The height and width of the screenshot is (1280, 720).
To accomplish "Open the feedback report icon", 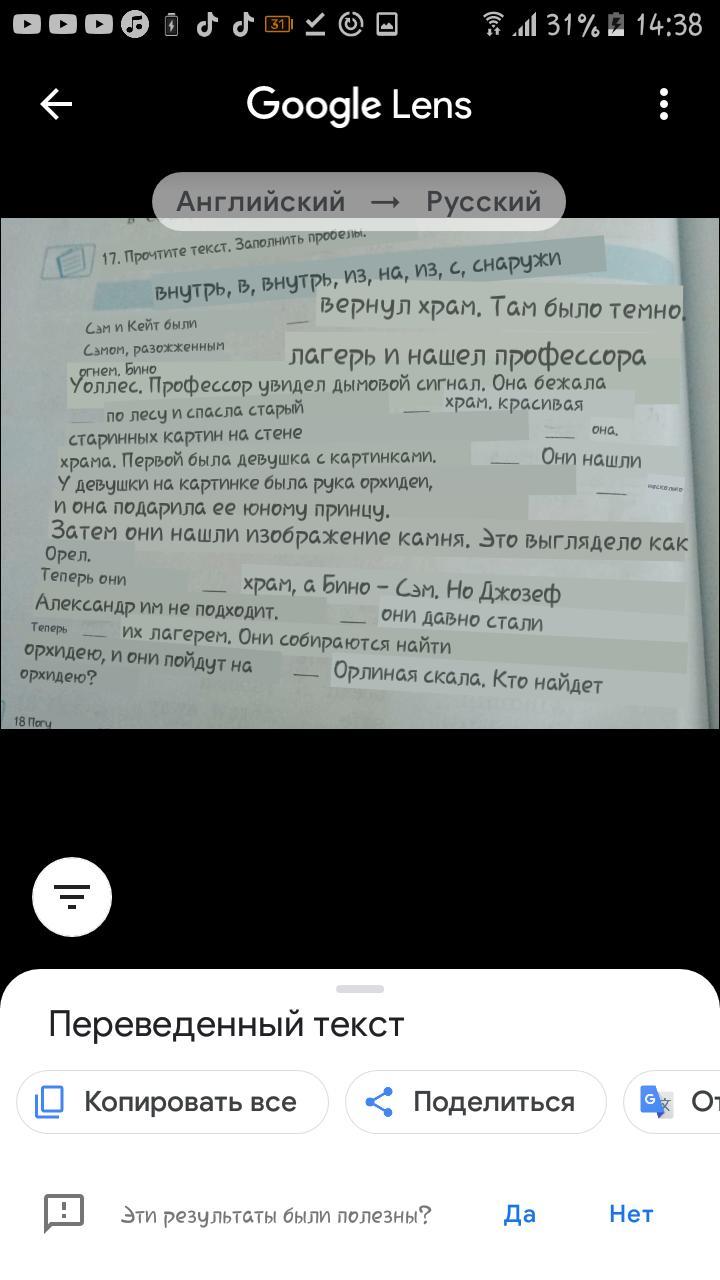I will click(64, 1214).
